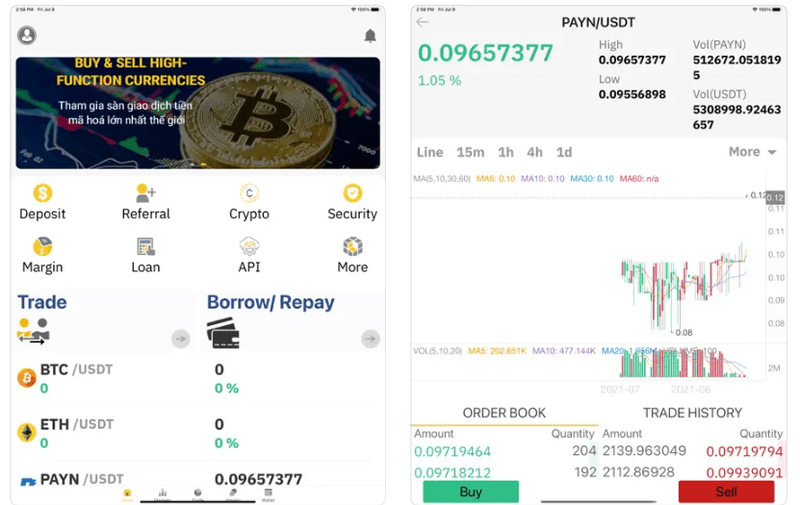Tap the arrow on the Trade card
800x505 pixels.
[x=180, y=339]
